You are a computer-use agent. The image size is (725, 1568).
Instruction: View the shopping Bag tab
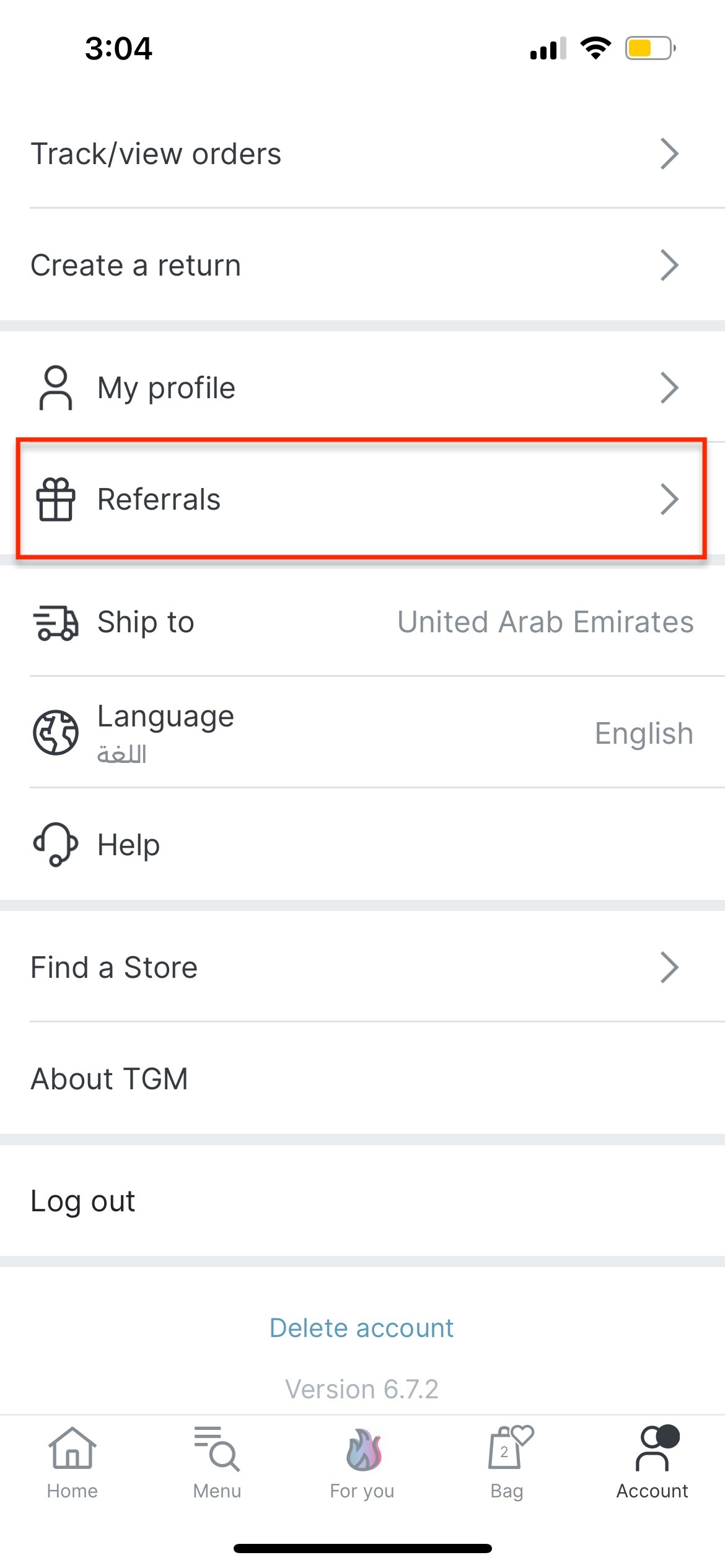coord(507,1463)
